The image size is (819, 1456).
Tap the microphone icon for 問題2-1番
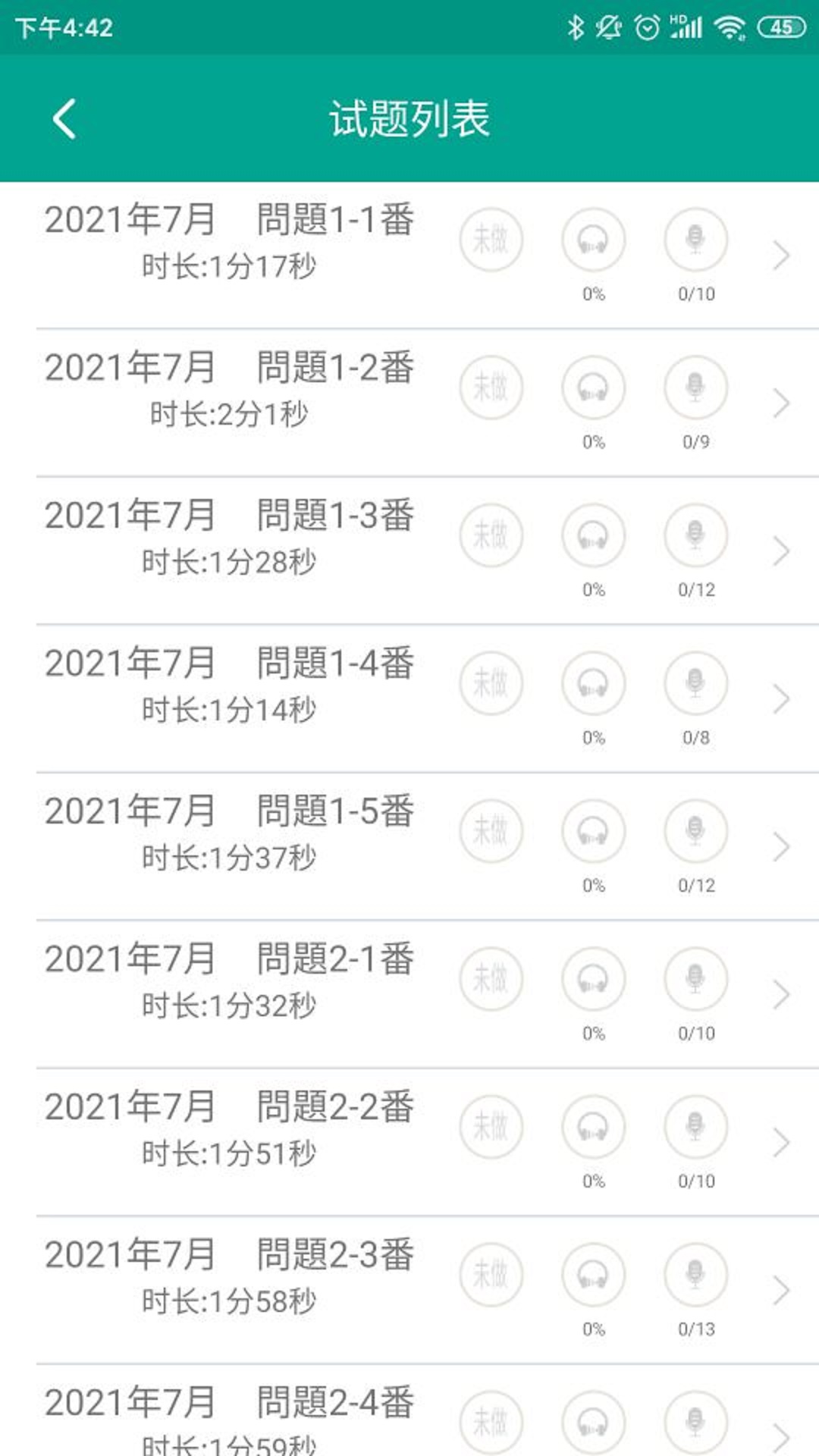coord(695,980)
